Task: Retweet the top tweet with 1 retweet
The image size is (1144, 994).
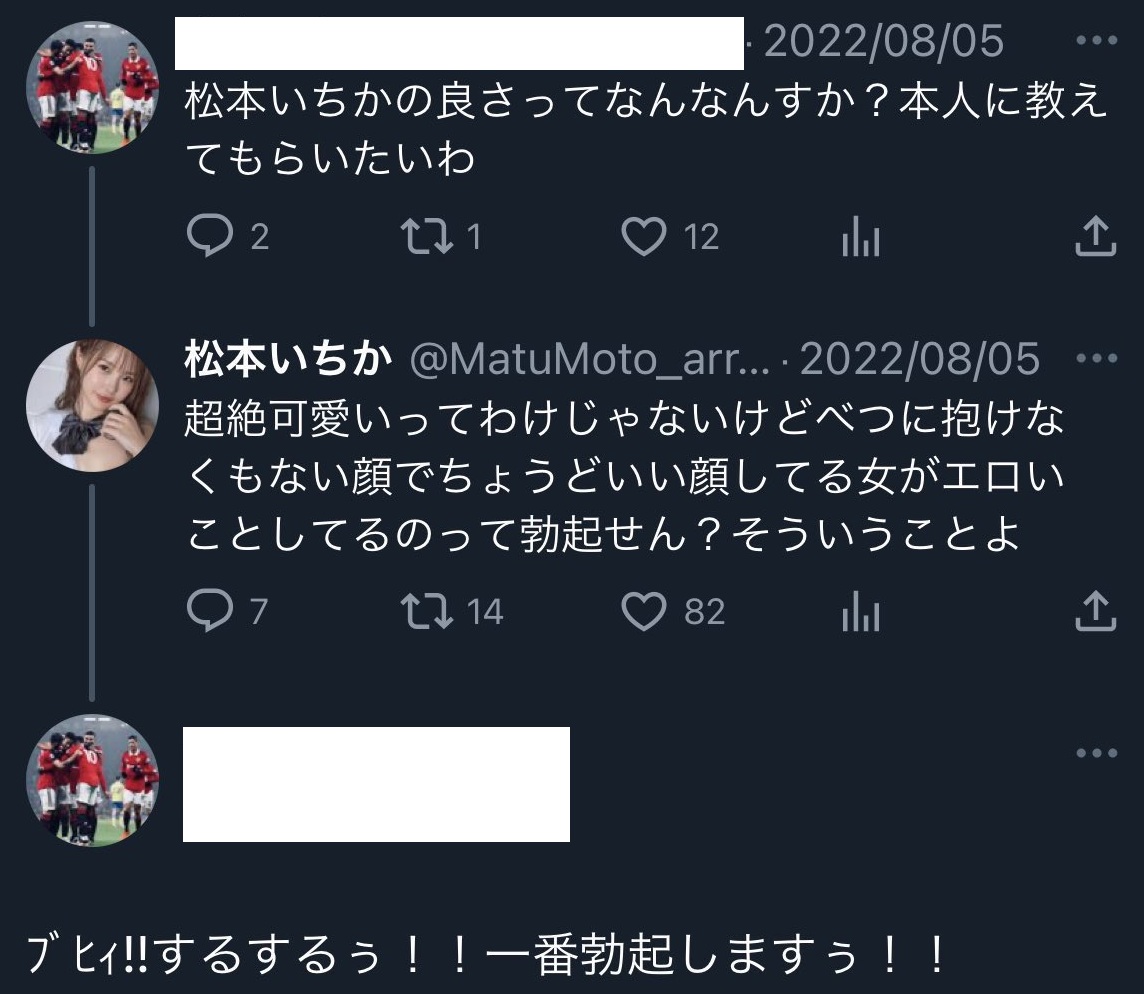Action: coord(427,237)
